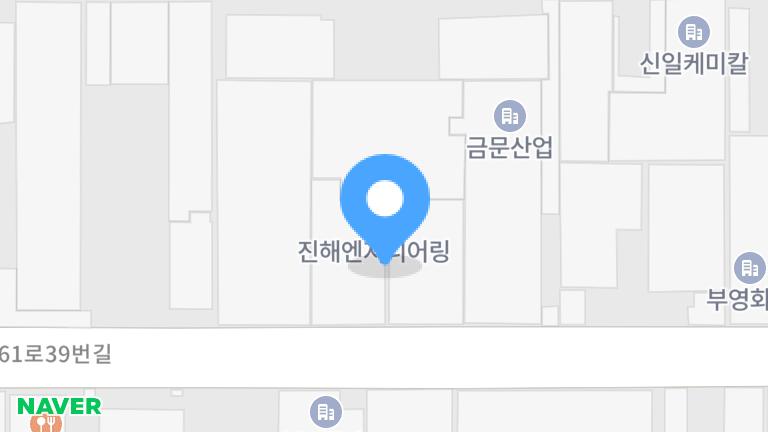
Task: Open the 금문산업 place marker
Action: [510, 117]
